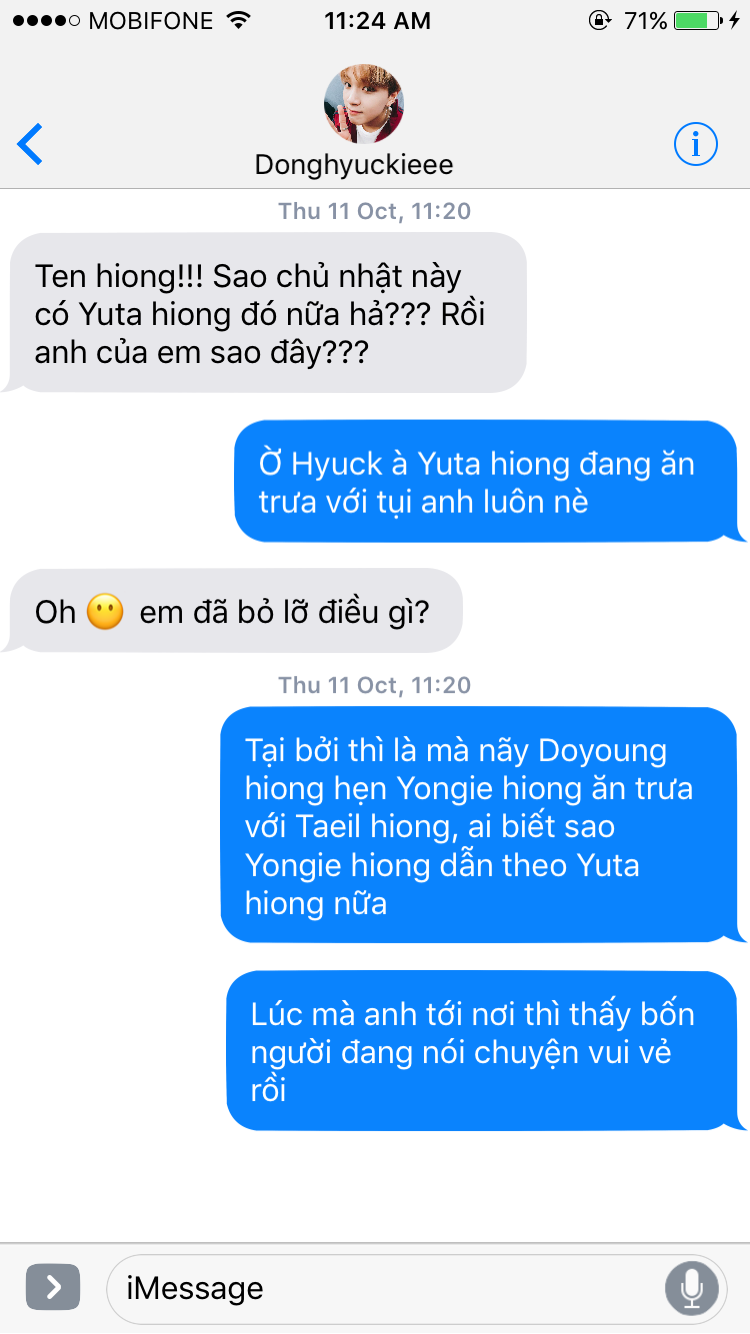The width and height of the screenshot is (750, 1334).
Task: Go back to the messages list
Action: click(31, 145)
